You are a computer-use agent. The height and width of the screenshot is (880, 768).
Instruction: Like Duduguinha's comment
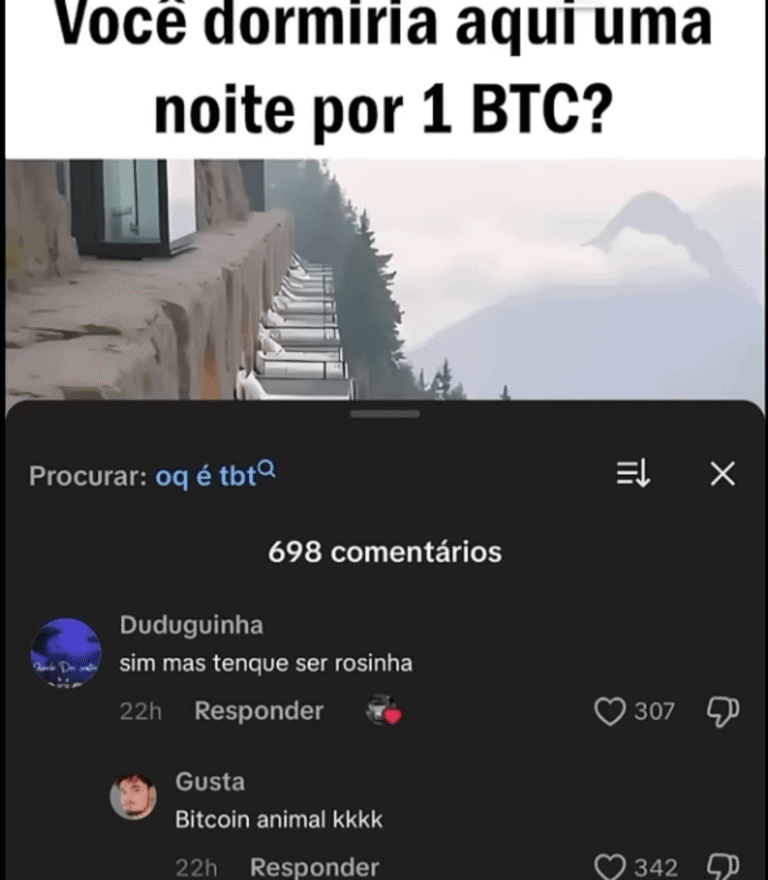(609, 712)
